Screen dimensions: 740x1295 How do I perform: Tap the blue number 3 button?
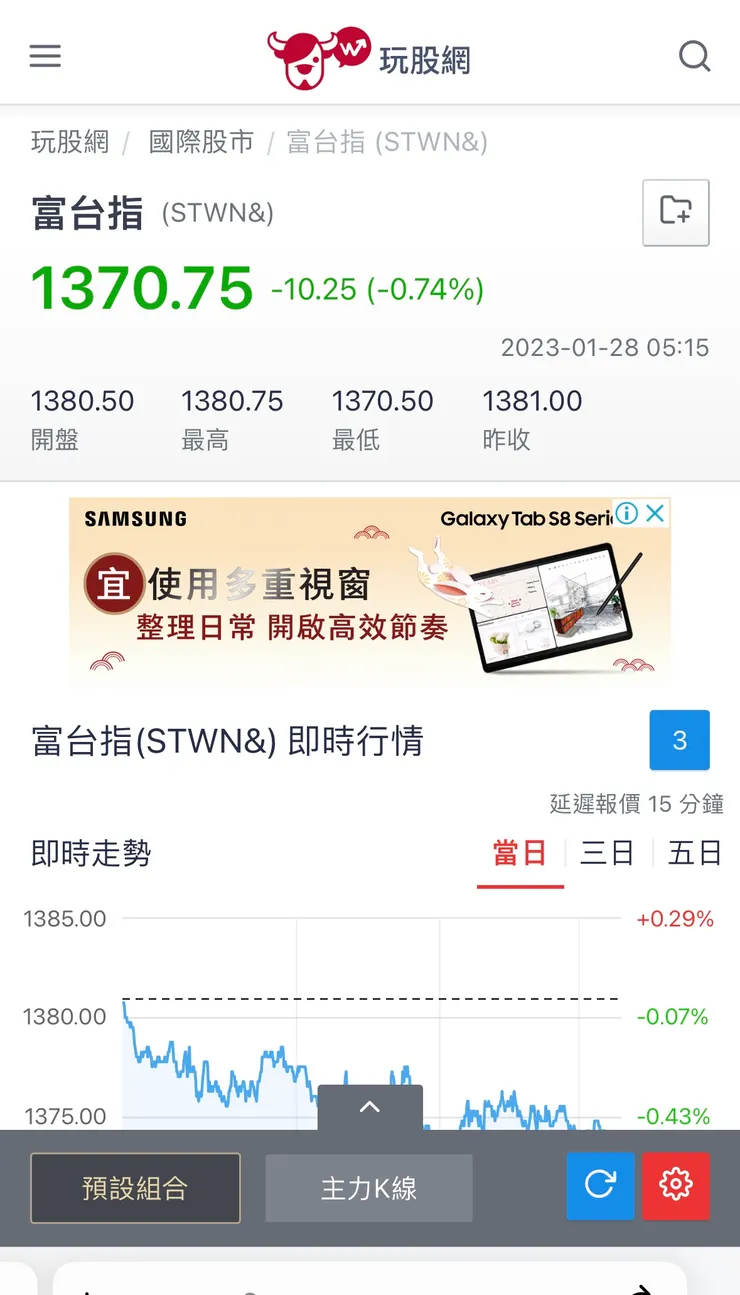(679, 740)
